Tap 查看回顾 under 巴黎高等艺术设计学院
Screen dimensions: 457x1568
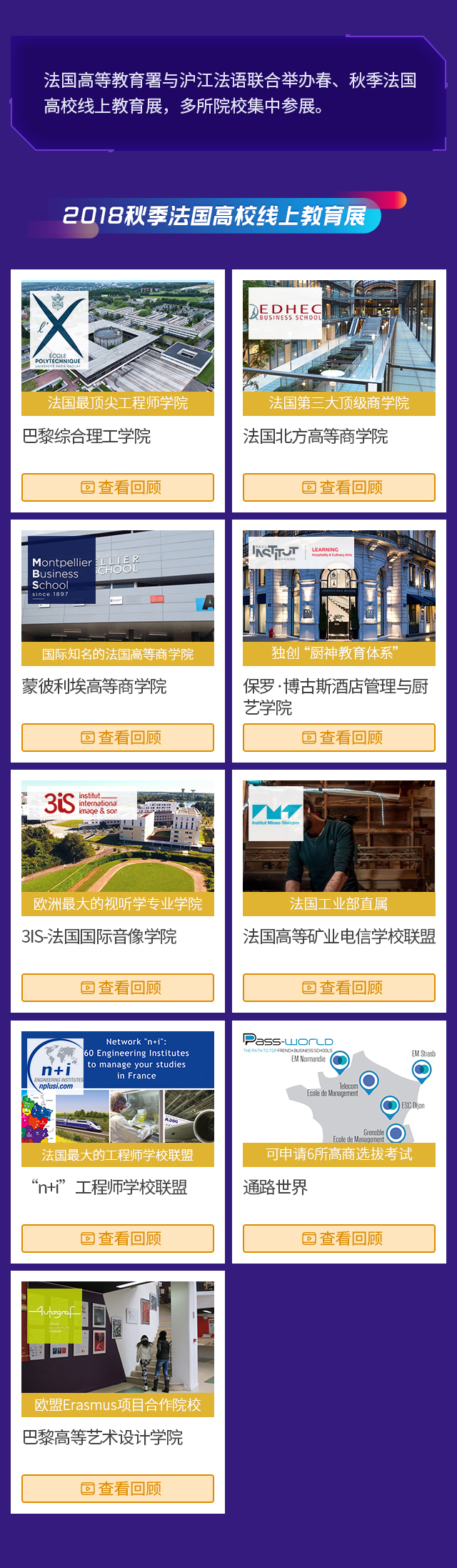[x=118, y=1489]
